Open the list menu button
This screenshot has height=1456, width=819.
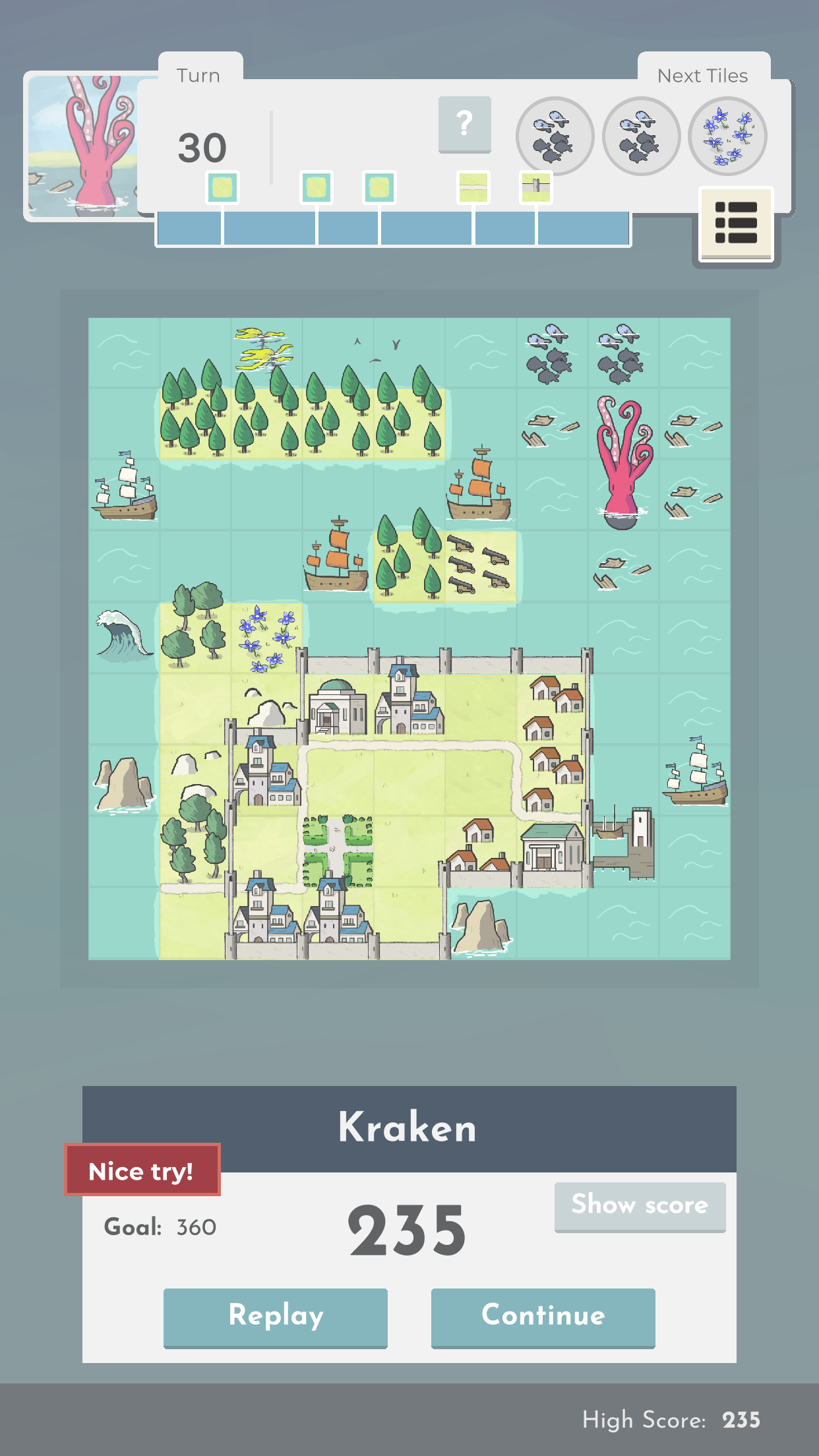(736, 223)
